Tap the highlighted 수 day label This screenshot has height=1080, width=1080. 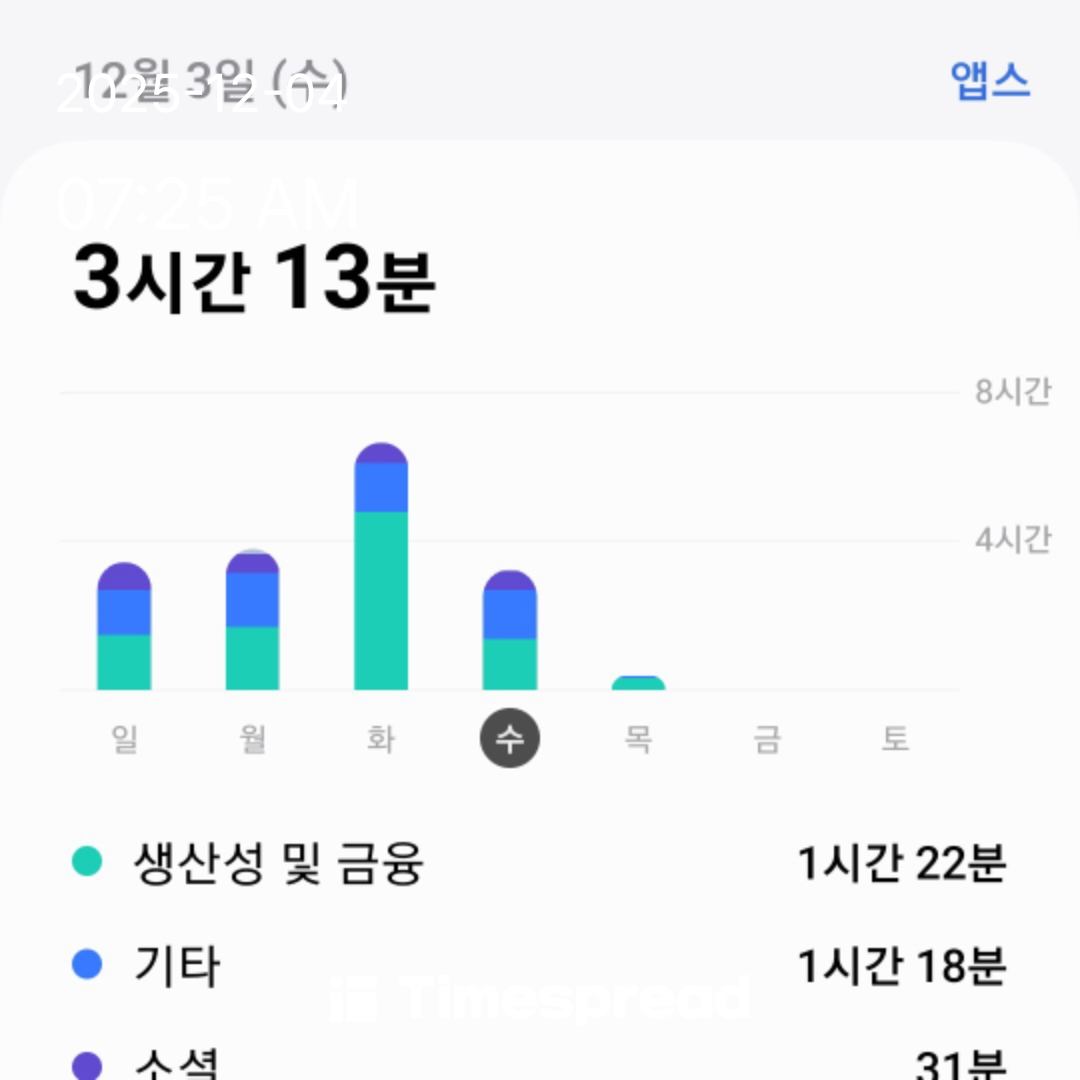coord(510,739)
